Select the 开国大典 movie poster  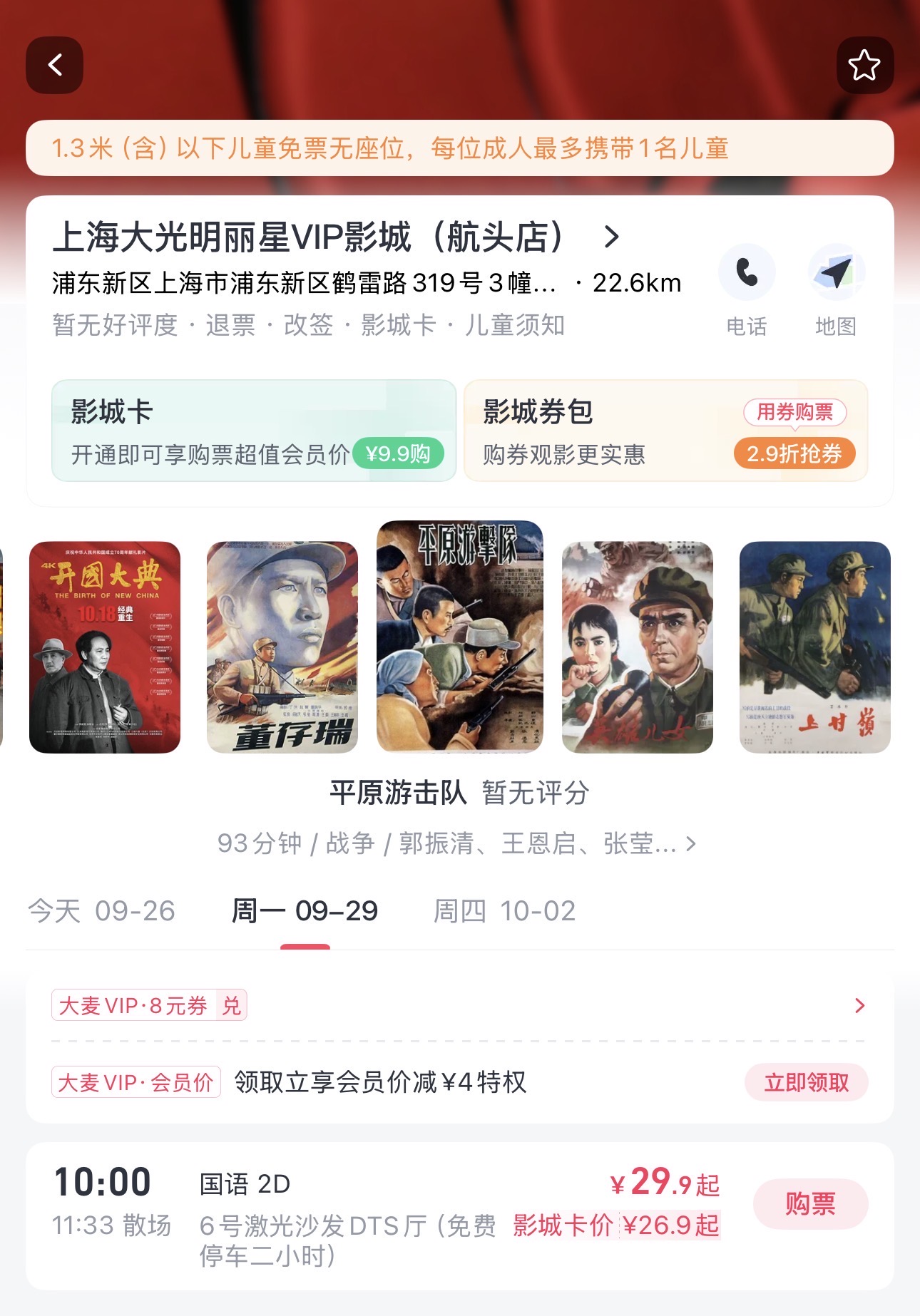pos(105,647)
